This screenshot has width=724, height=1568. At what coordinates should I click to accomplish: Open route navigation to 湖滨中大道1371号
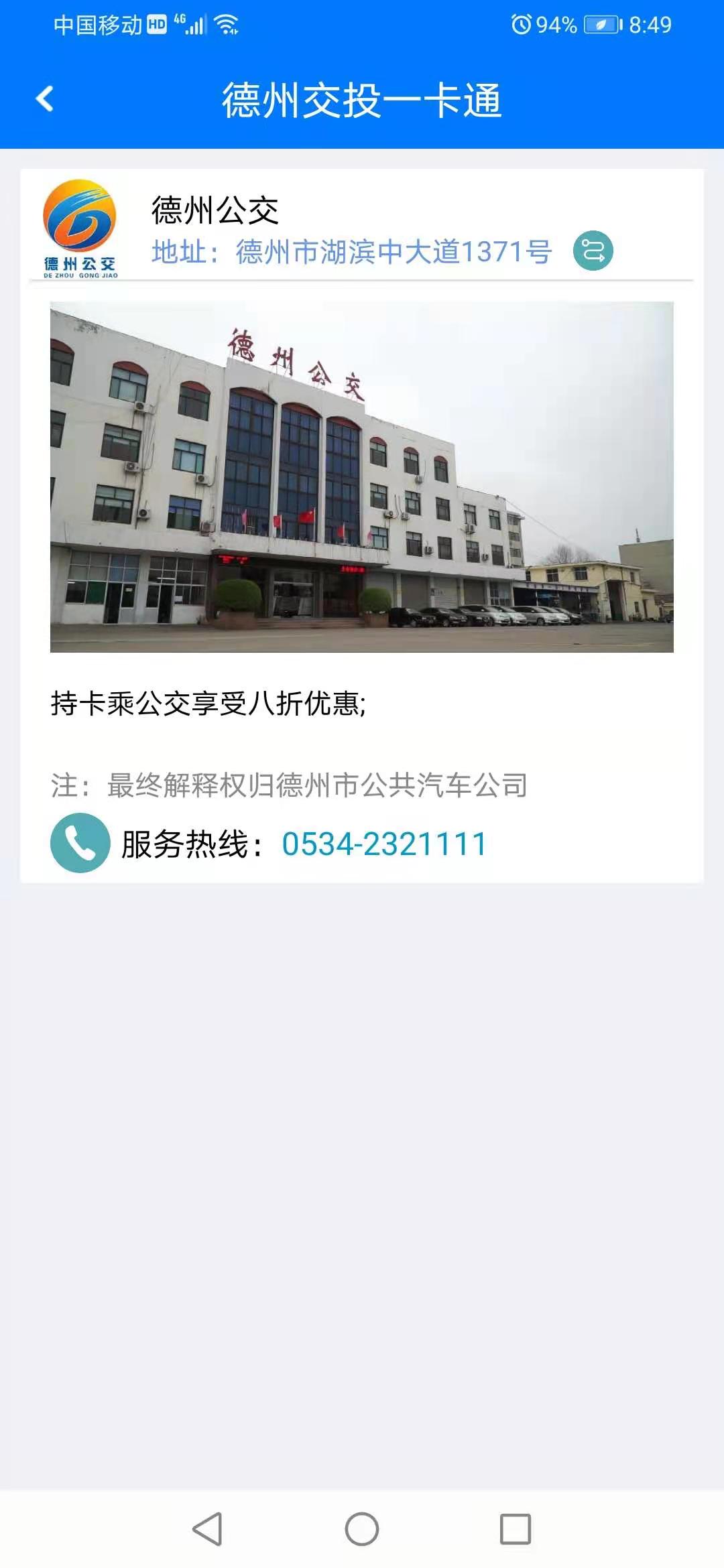click(x=593, y=251)
